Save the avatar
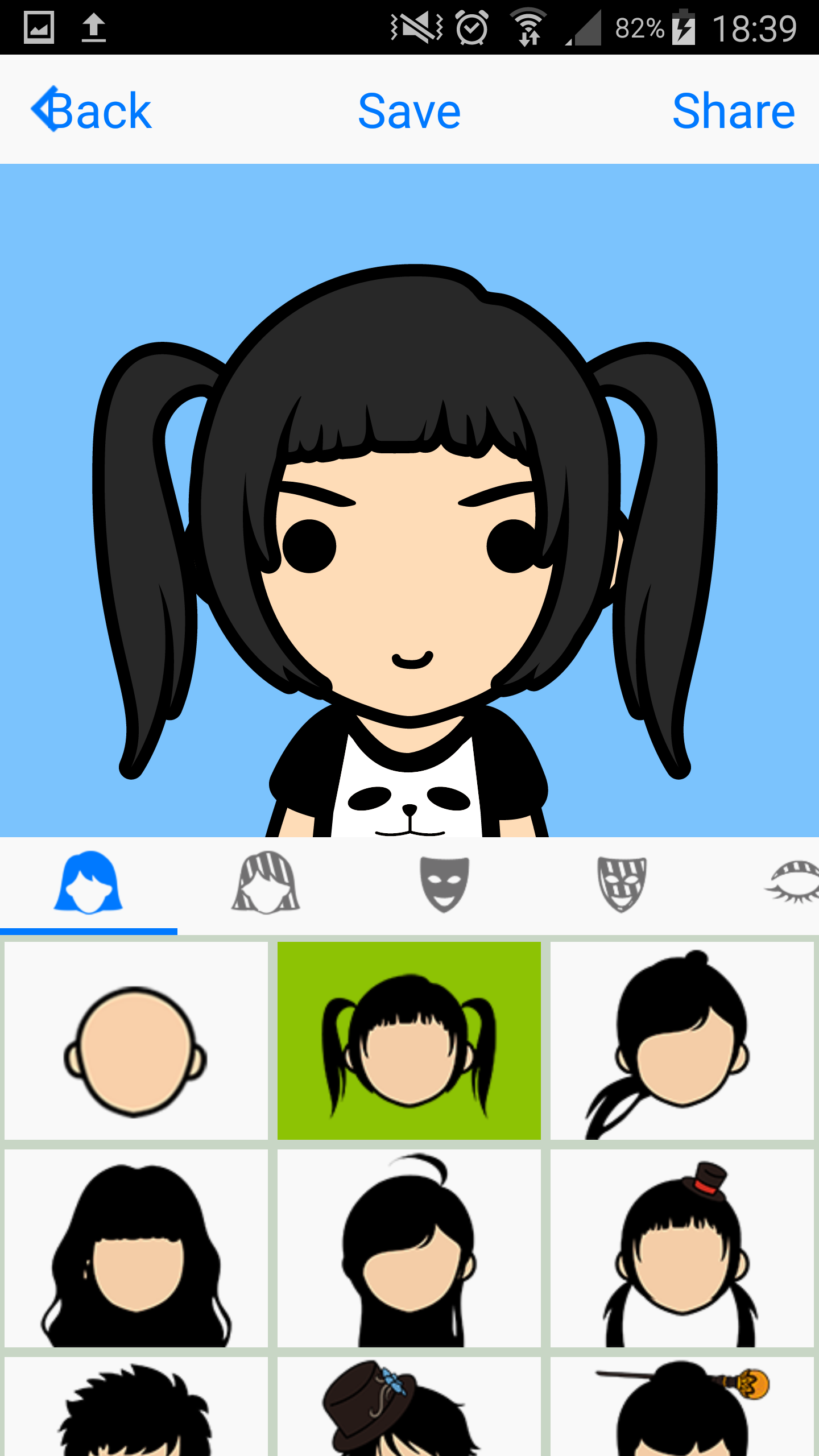Screen dimensions: 819x1456 coord(409,110)
